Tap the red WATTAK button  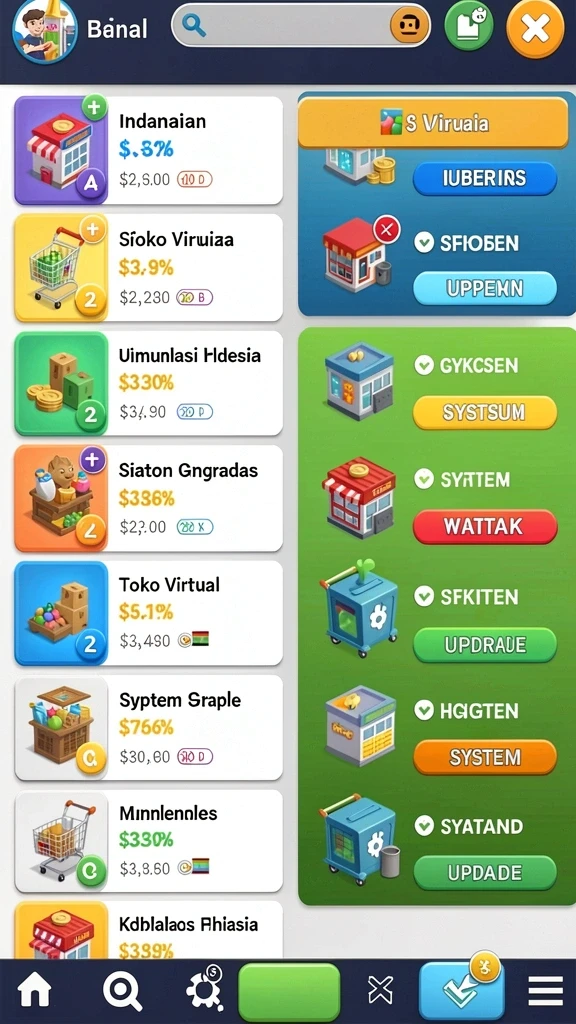tap(485, 526)
